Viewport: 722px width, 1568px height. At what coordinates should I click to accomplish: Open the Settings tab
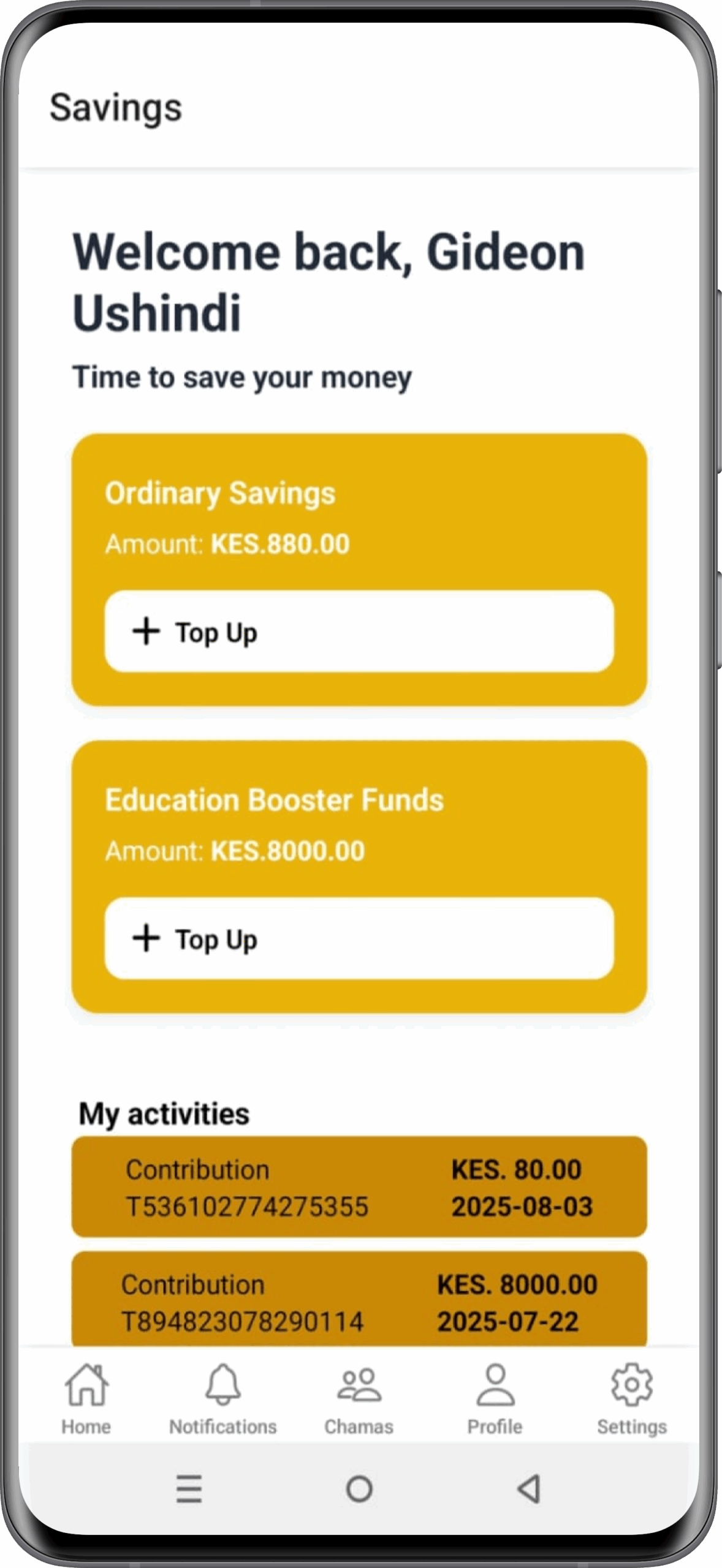[632, 1399]
